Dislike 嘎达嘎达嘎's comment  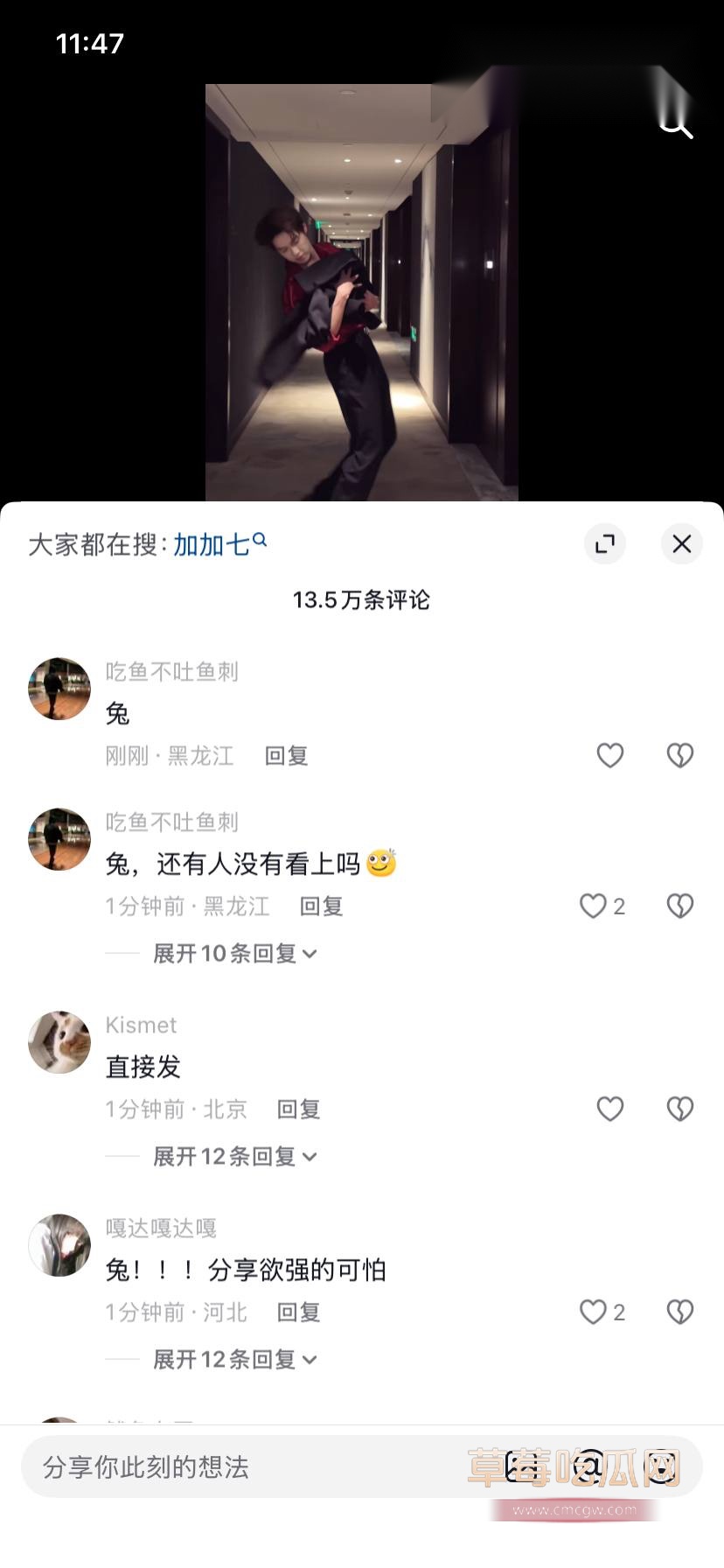(x=680, y=1312)
